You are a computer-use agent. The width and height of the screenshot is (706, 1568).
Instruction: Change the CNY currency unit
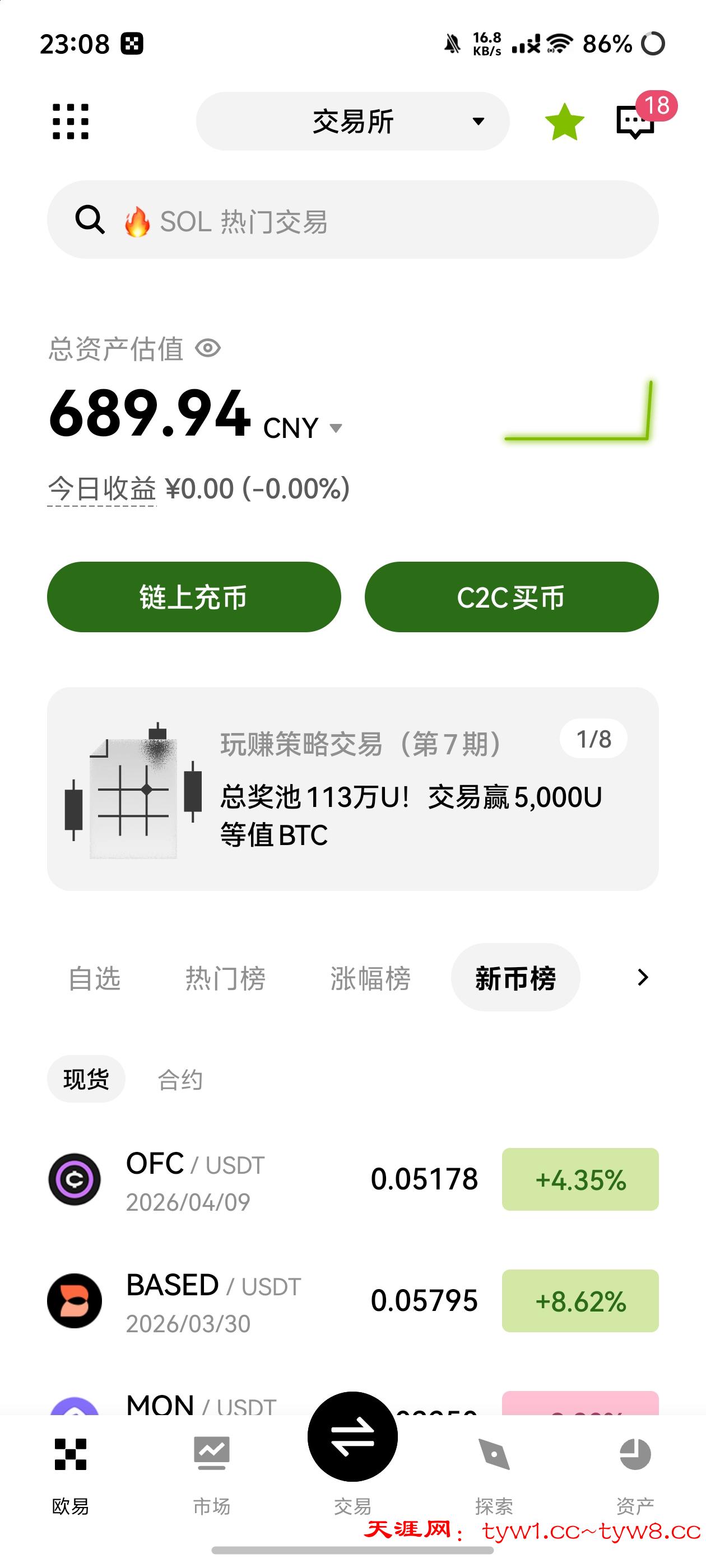[x=303, y=428]
